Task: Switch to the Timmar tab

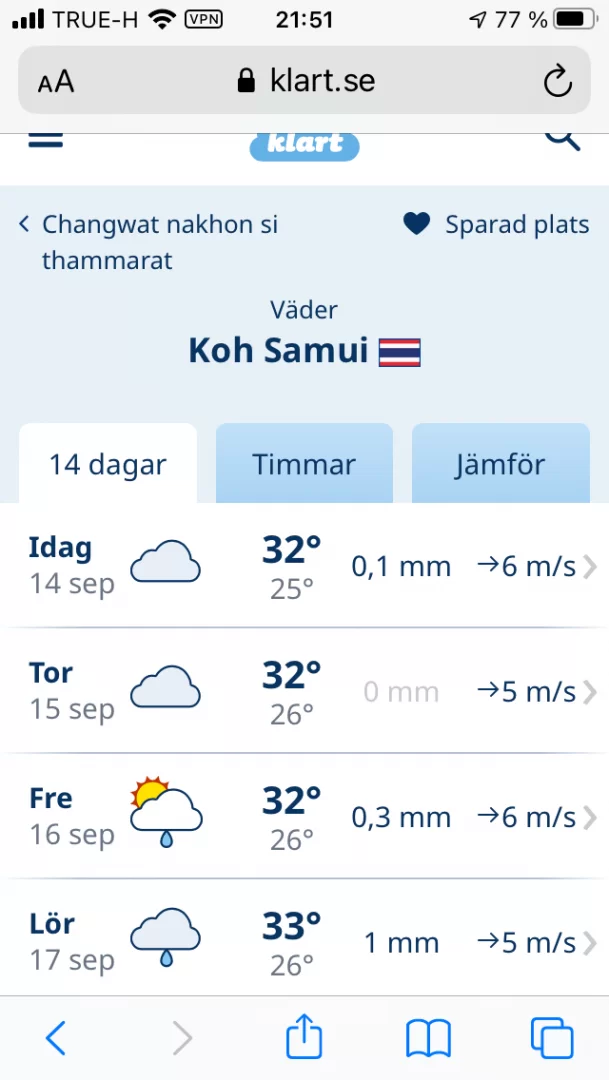Action: click(304, 464)
